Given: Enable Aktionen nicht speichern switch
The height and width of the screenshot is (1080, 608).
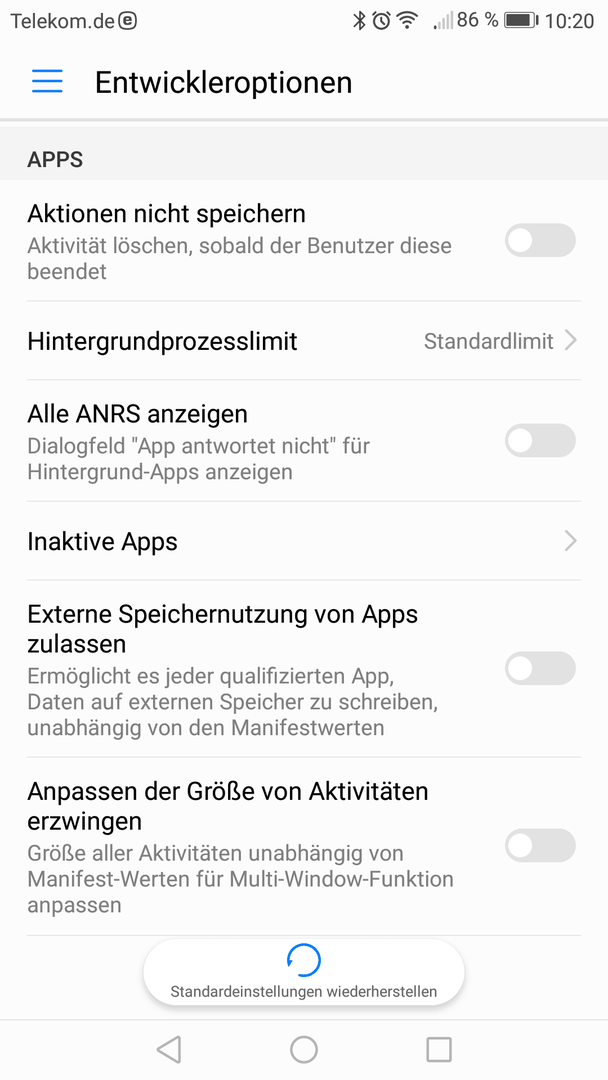Looking at the screenshot, I should (540, 240).
